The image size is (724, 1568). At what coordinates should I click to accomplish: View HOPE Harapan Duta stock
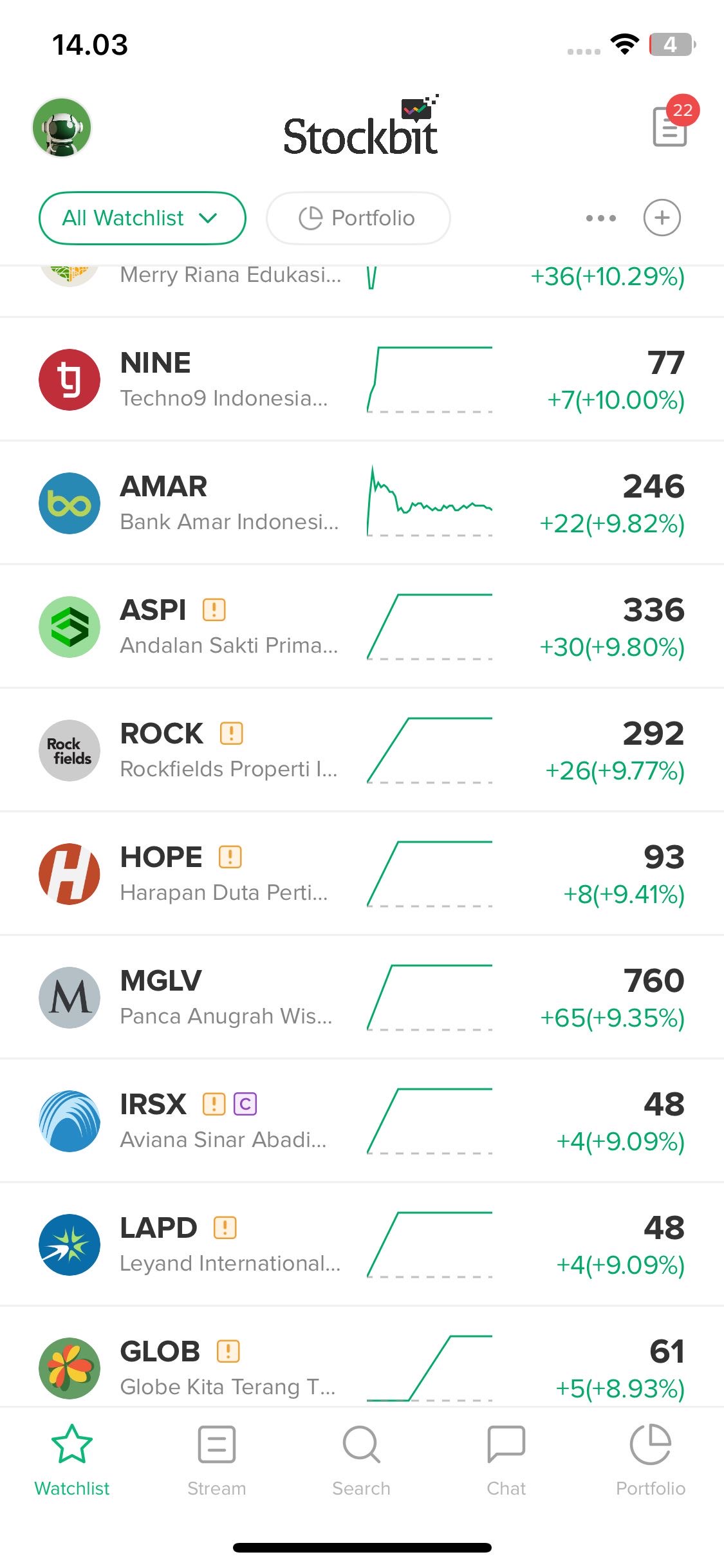coord(362,873)
